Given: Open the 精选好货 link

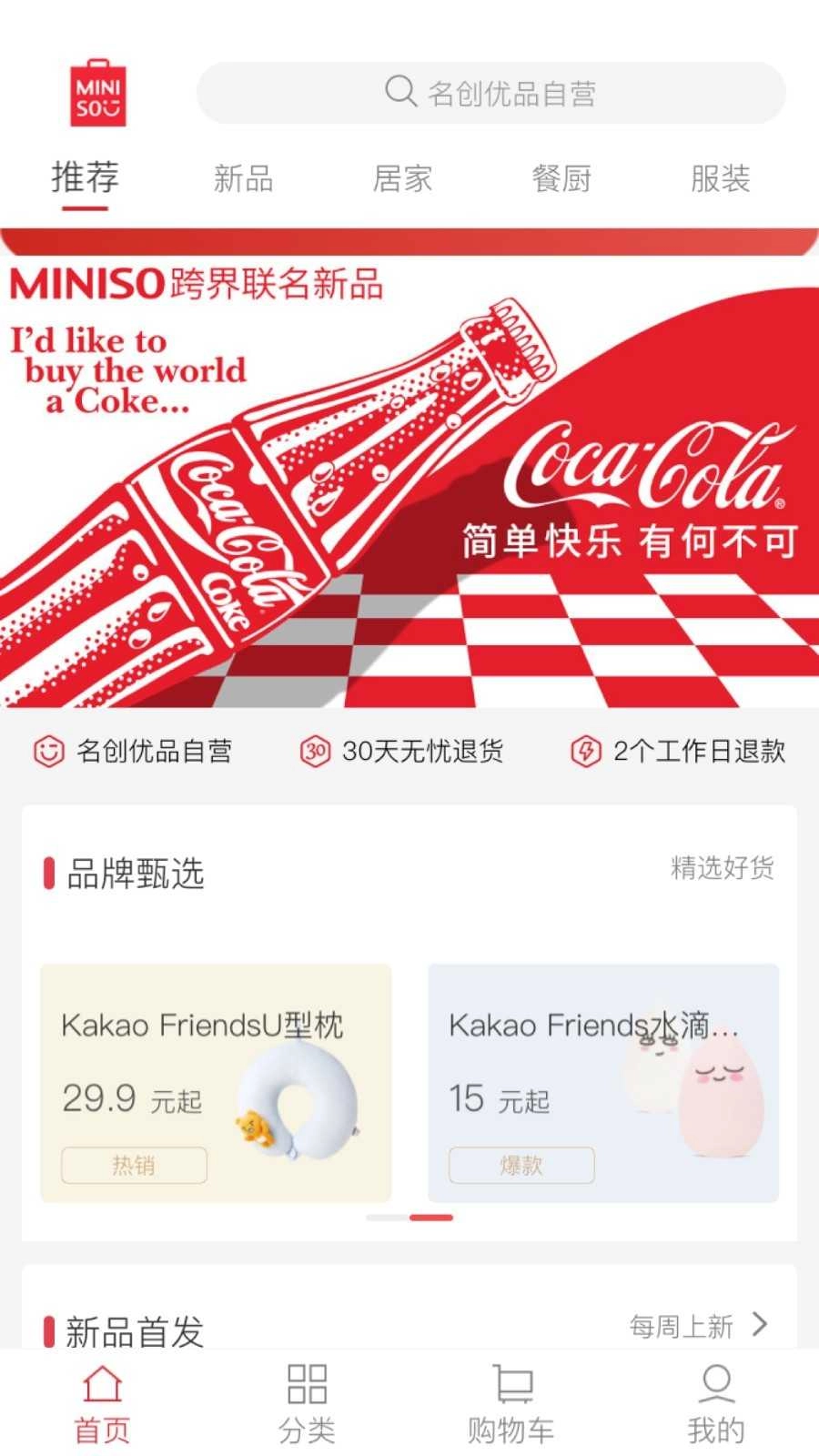Looking at the screenshot, I should pyautogui.click(x=722, y=871).
